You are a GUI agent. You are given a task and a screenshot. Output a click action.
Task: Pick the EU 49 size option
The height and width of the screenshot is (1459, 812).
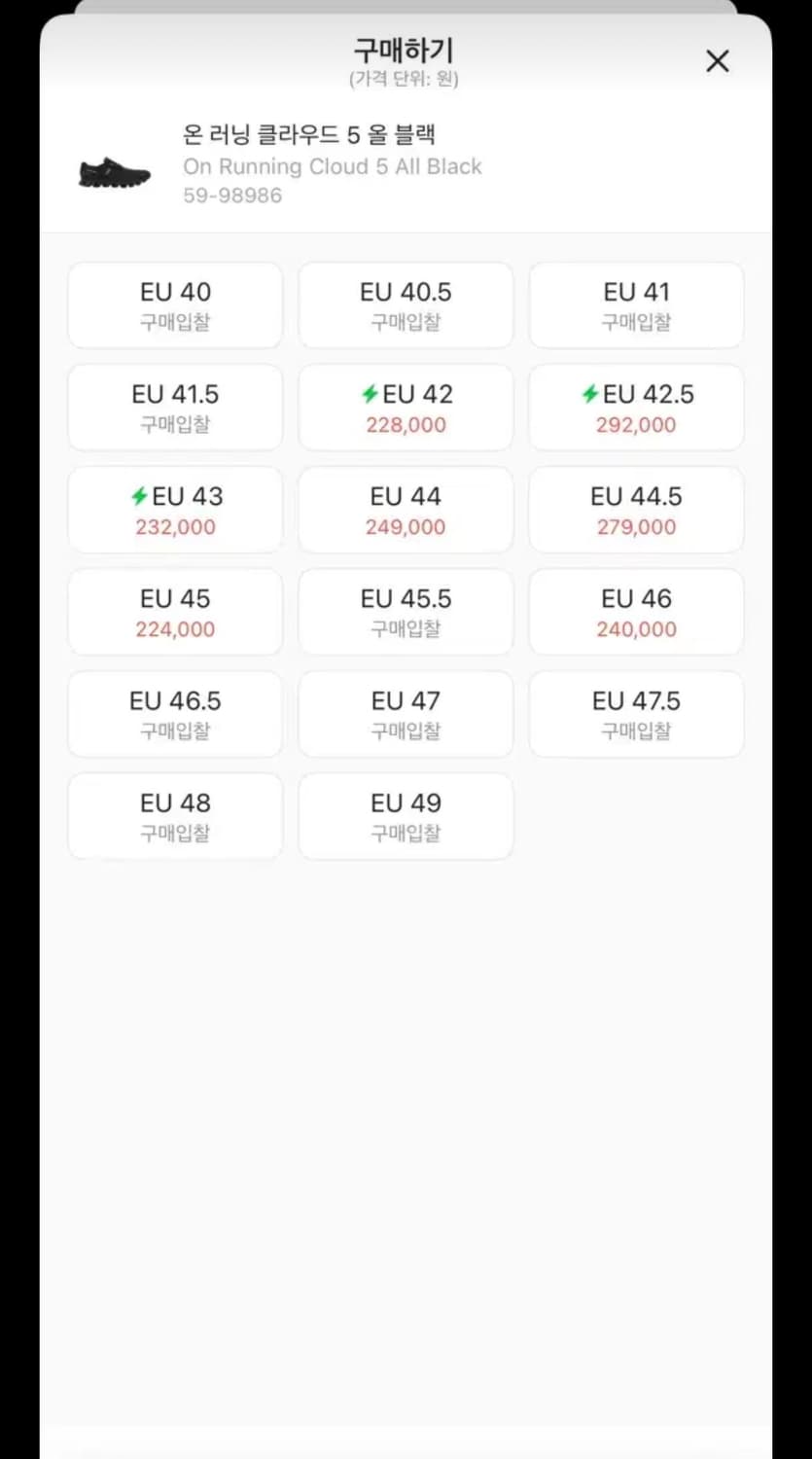coord(406,816)
